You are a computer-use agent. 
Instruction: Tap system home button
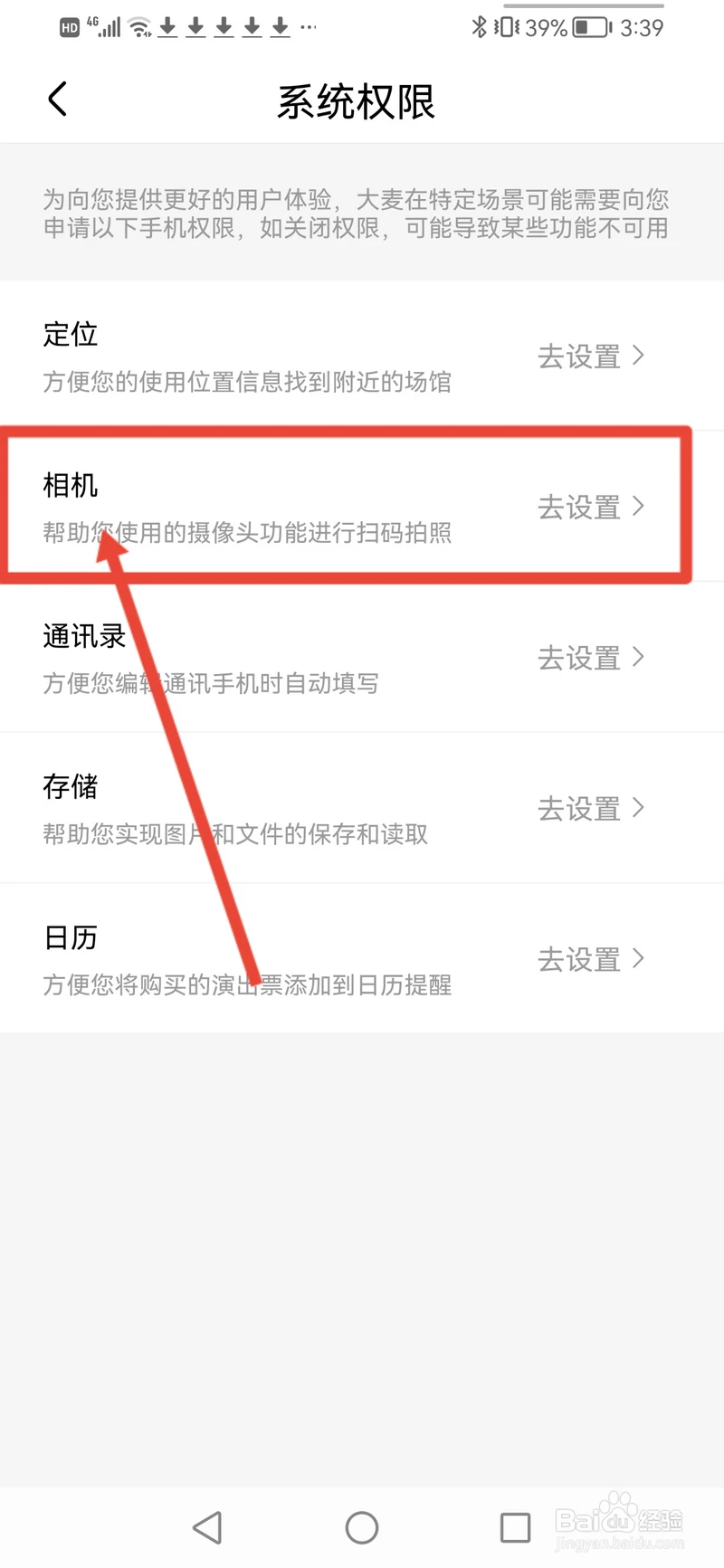[x=362, y=1528]
